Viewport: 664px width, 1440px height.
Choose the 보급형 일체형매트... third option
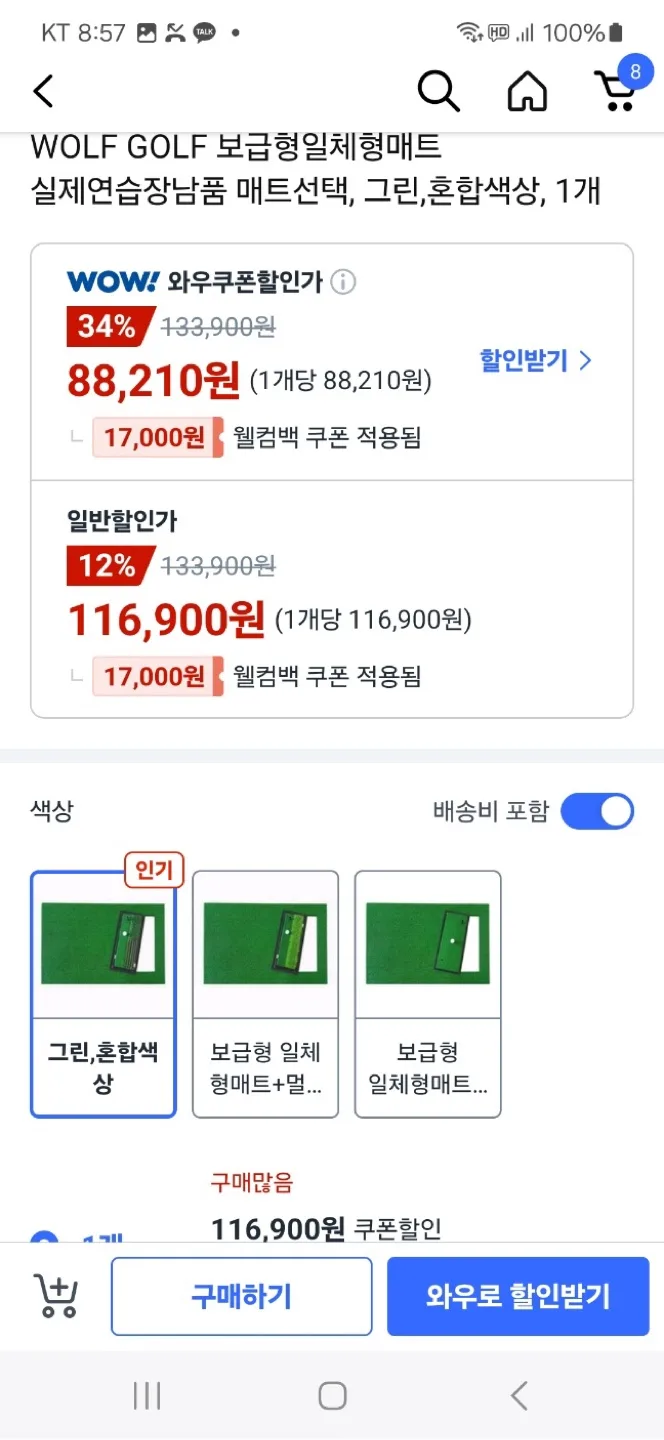point(427,993)
